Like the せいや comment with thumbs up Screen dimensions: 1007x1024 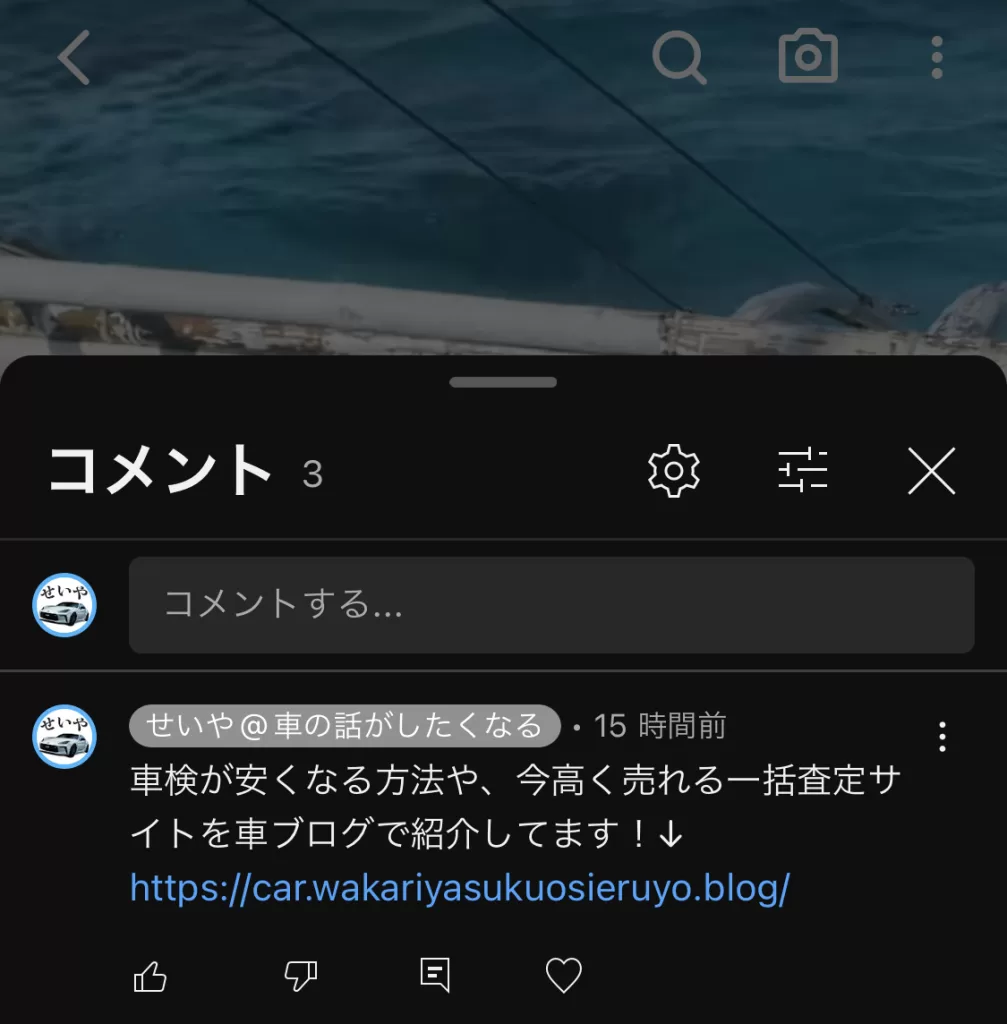(150, 975)
